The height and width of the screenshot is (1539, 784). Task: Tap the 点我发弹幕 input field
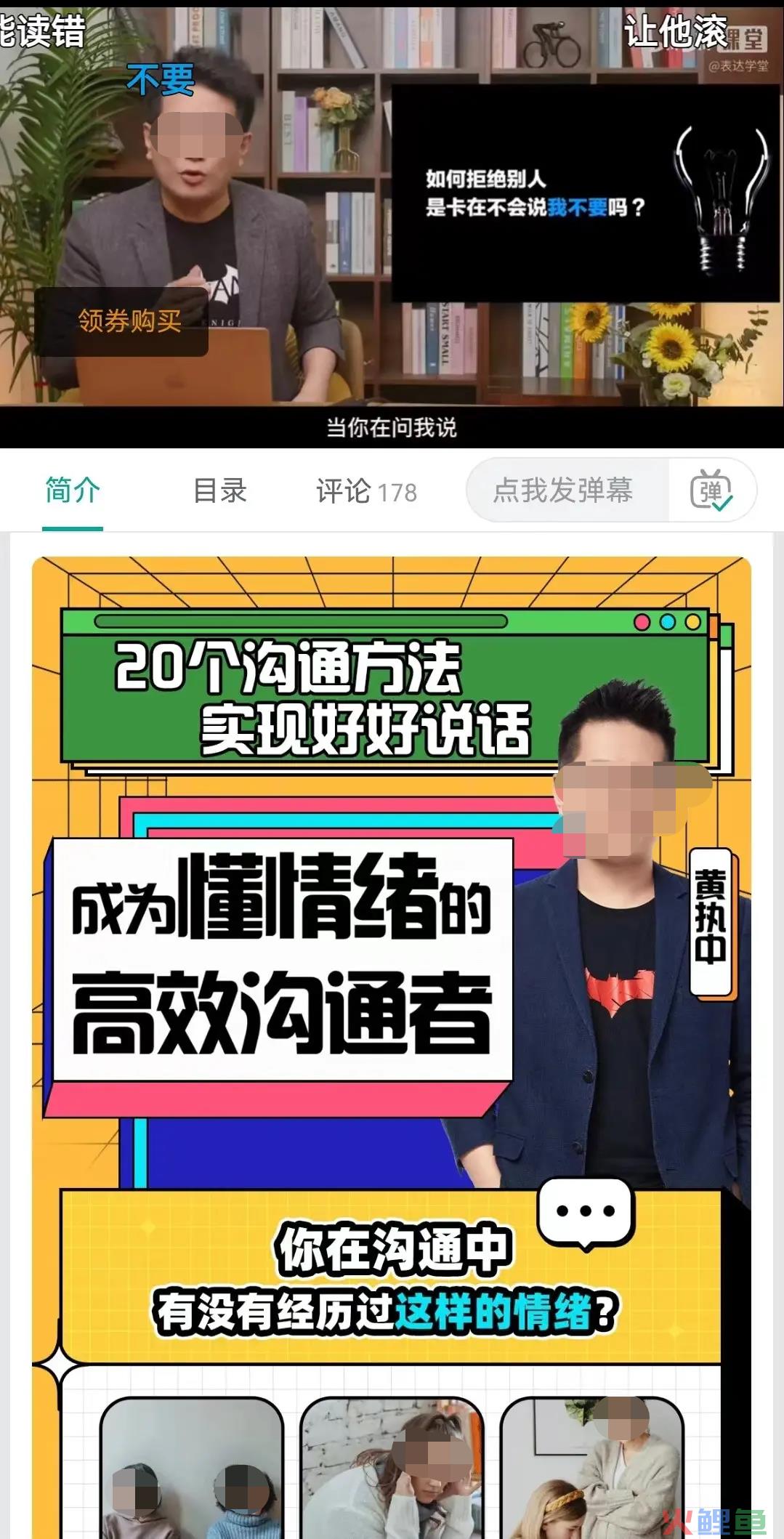coord(564,490)
